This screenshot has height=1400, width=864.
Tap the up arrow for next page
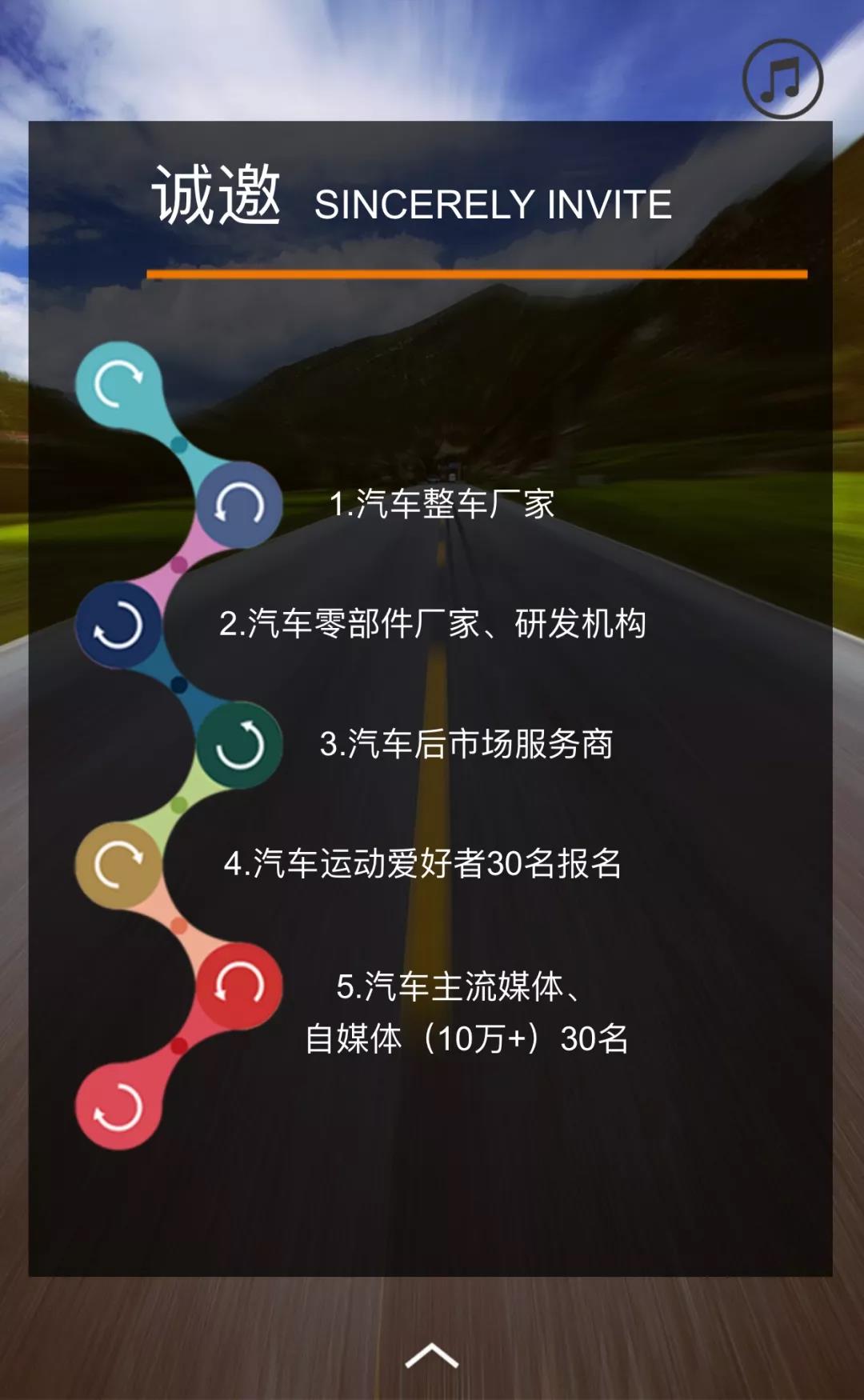pos(431,1355)
